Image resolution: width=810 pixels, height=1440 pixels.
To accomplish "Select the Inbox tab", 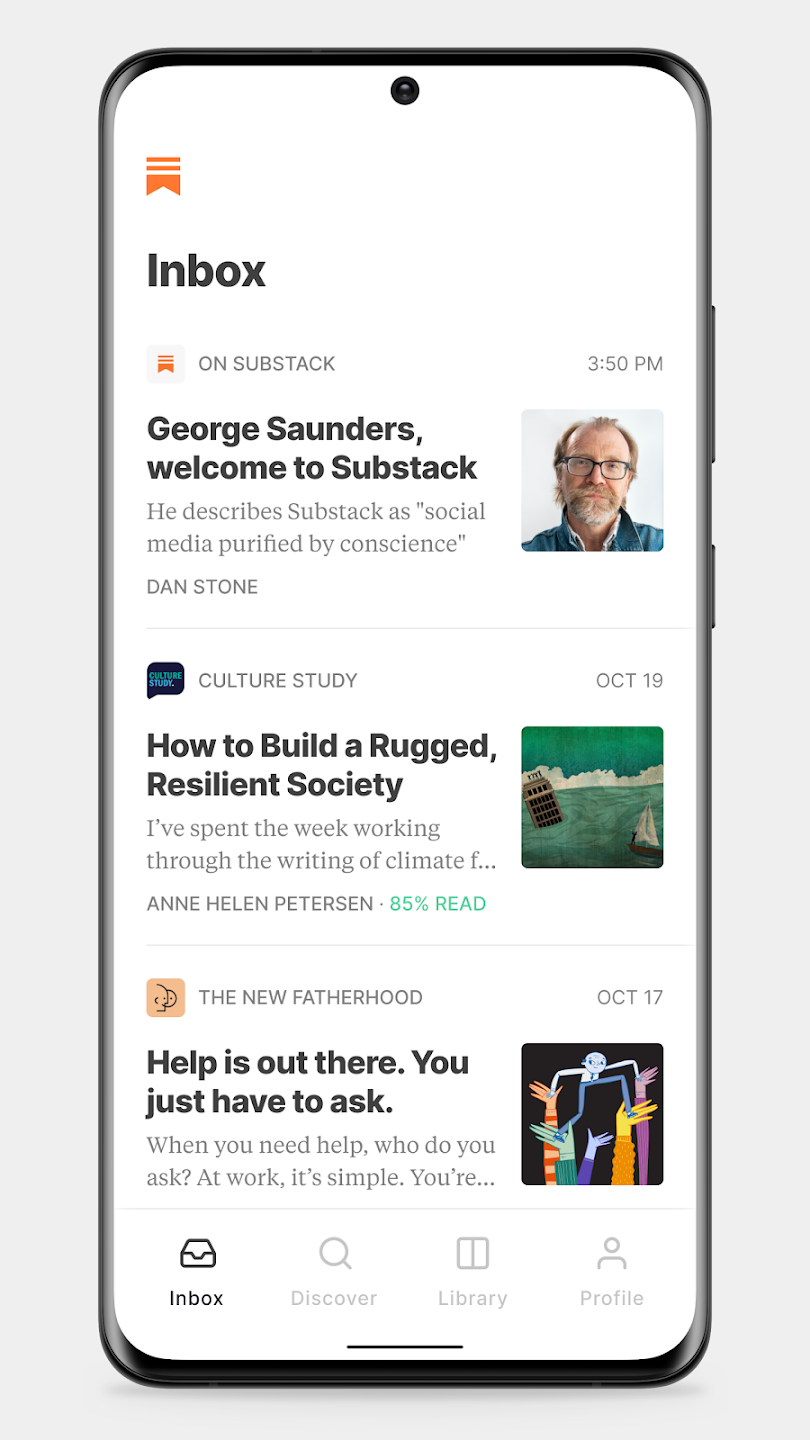I will click(x=197, y=1272).
